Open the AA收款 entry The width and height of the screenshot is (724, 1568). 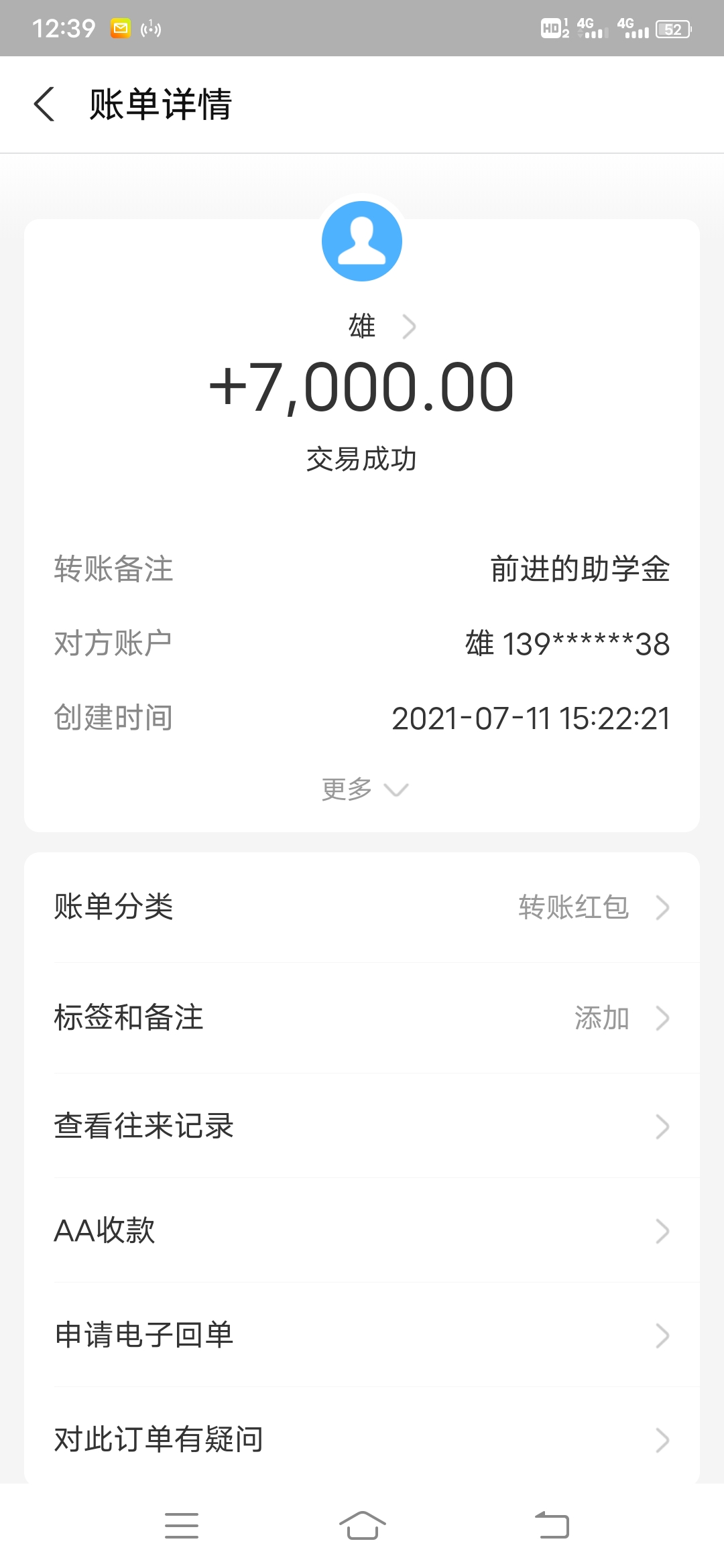click(x=362, y=1230)
